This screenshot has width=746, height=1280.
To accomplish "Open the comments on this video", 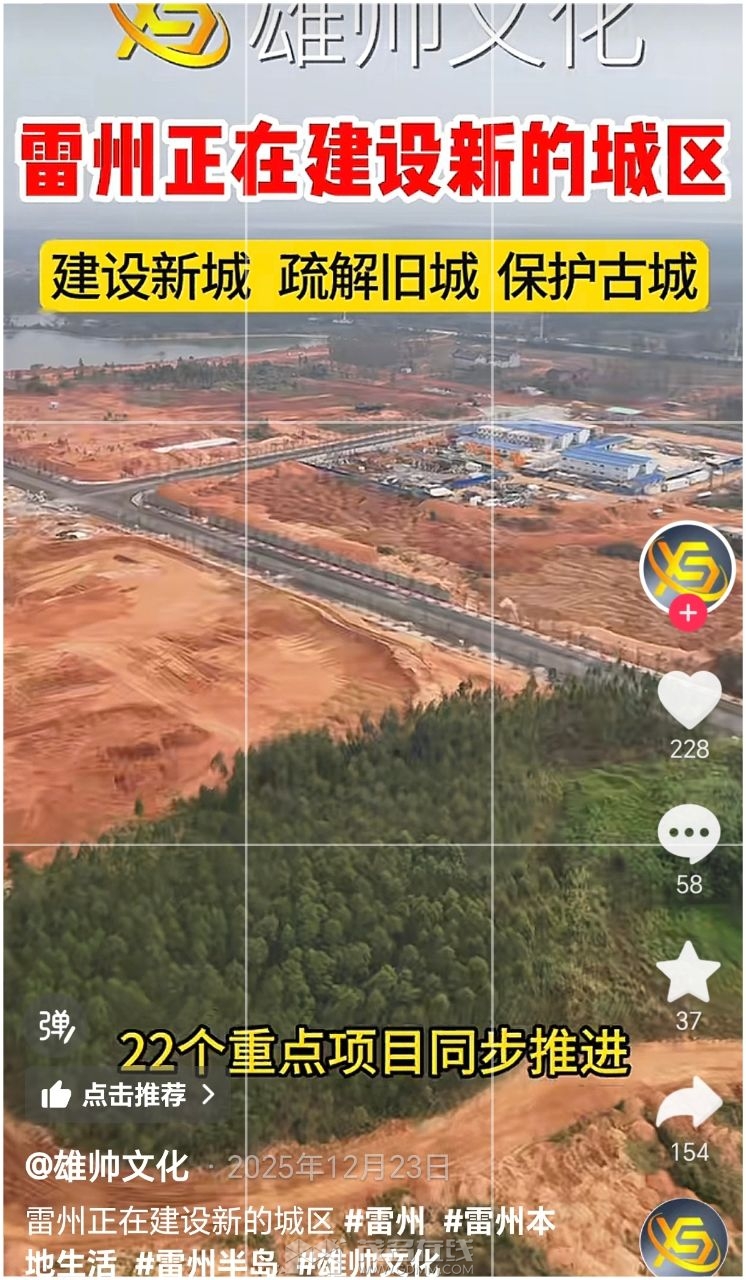I will (689, 836).
